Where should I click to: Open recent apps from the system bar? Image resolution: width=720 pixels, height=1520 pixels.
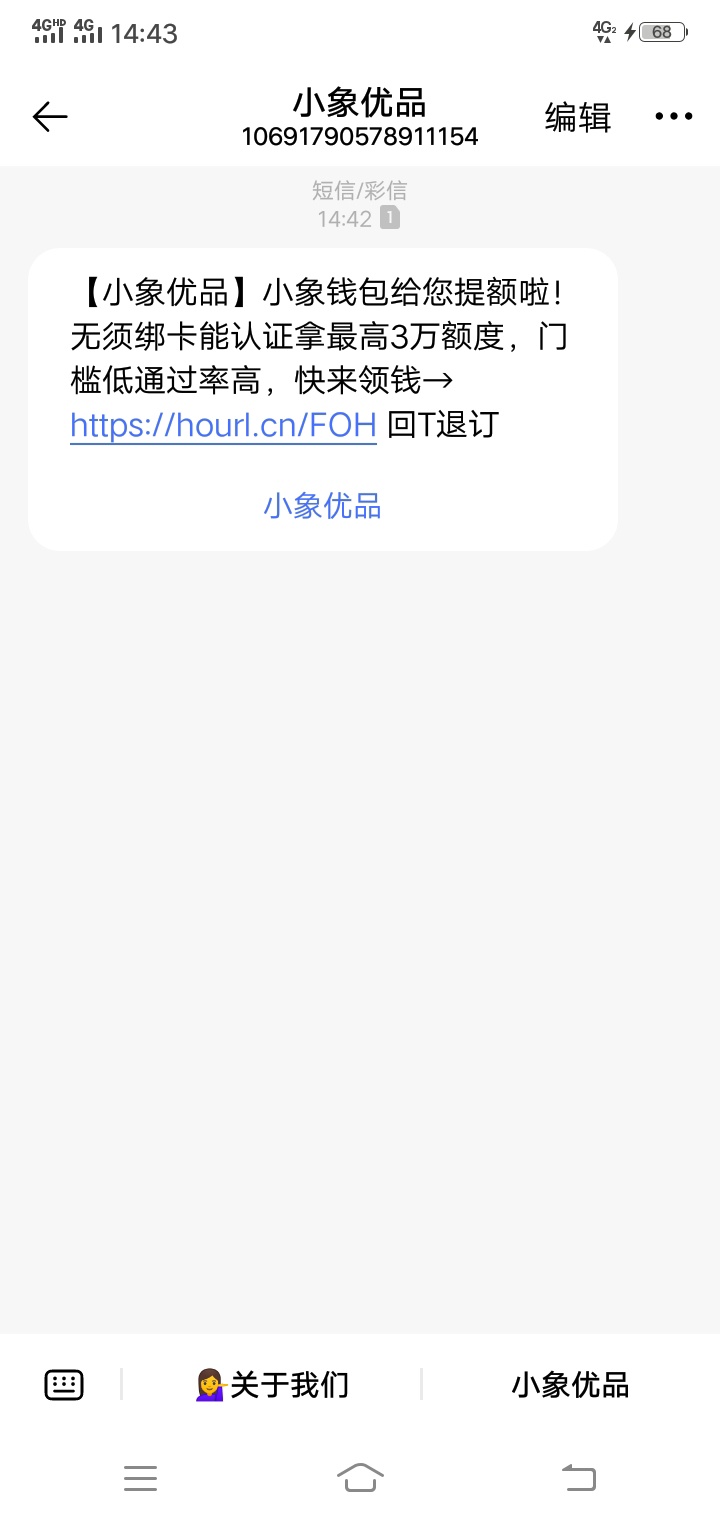pos(140,1477)
